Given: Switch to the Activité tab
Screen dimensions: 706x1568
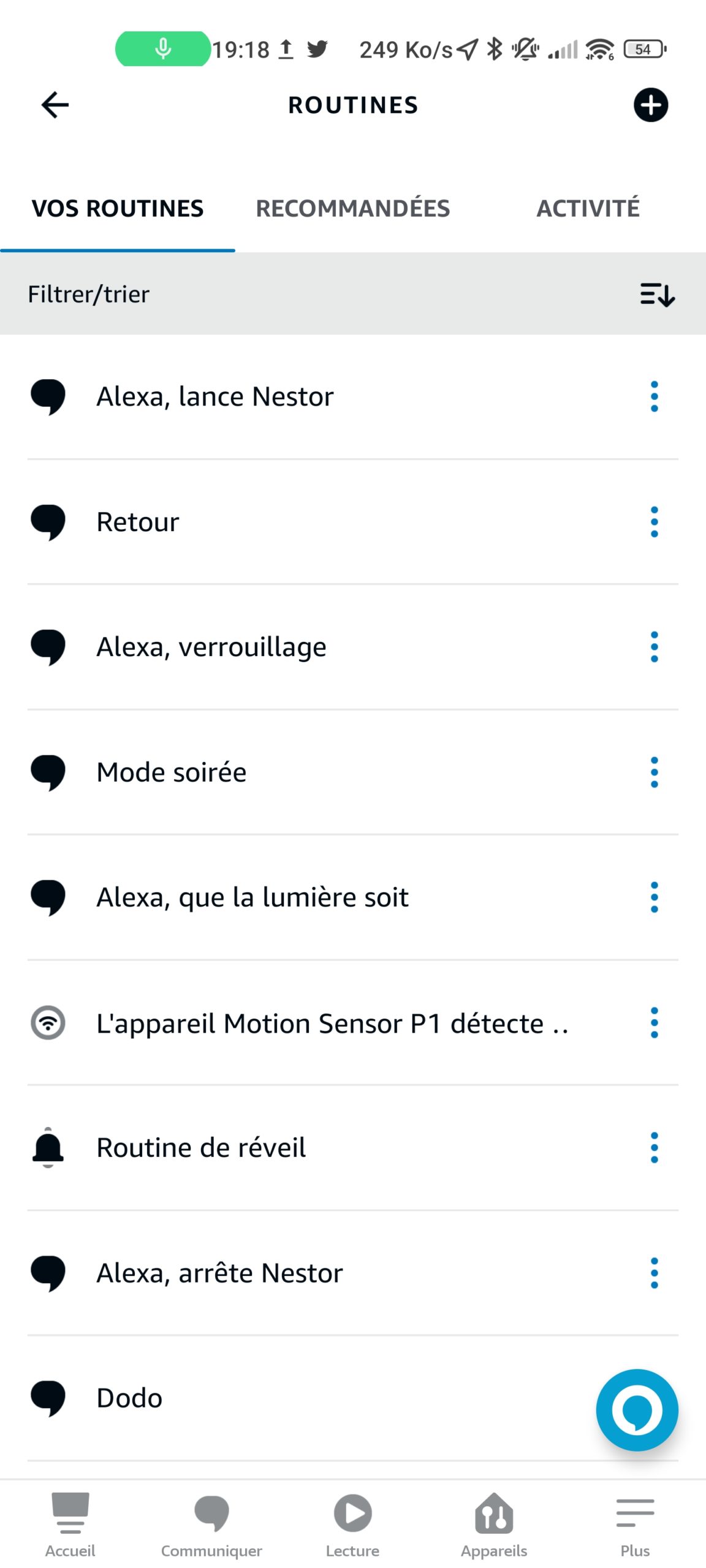Looking at the screenshot, I should (x=588, y=208).
